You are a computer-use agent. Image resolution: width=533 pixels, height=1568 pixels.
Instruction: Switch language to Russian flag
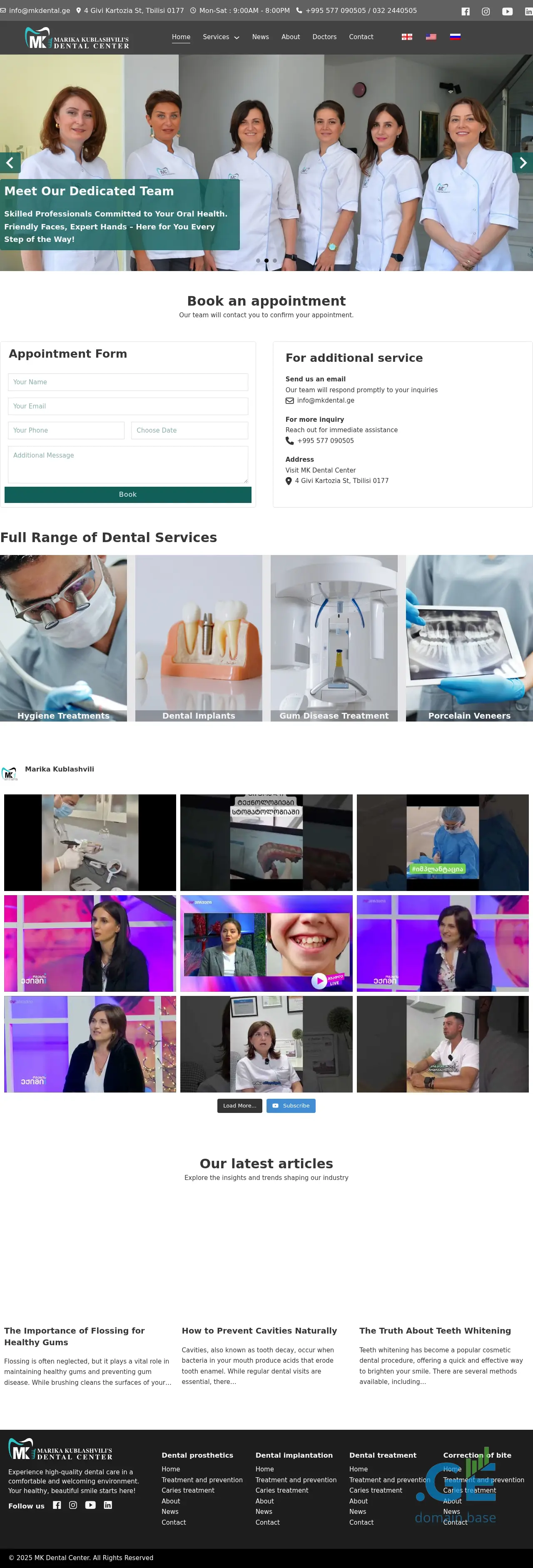point(455,37)
